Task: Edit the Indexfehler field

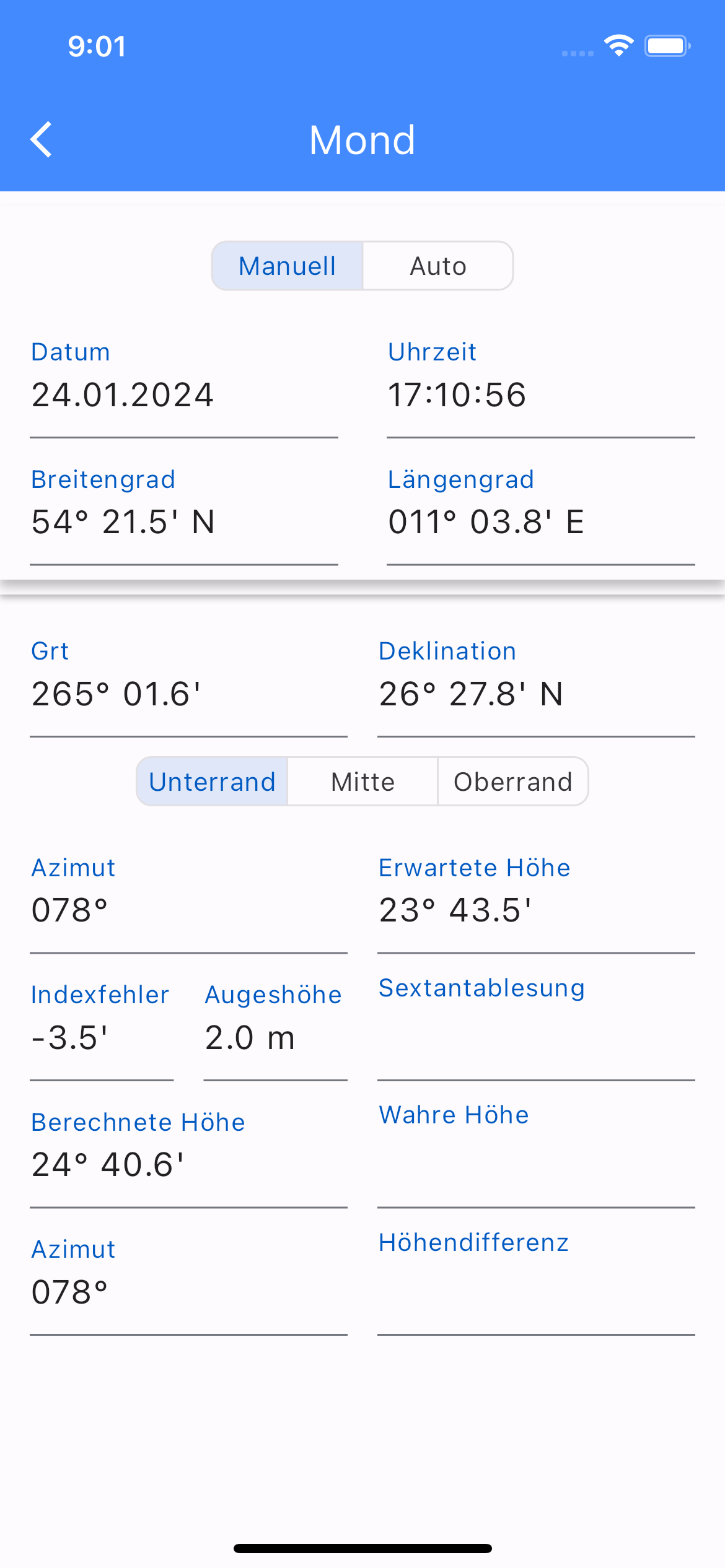Action: click(x=101, y=1038)
